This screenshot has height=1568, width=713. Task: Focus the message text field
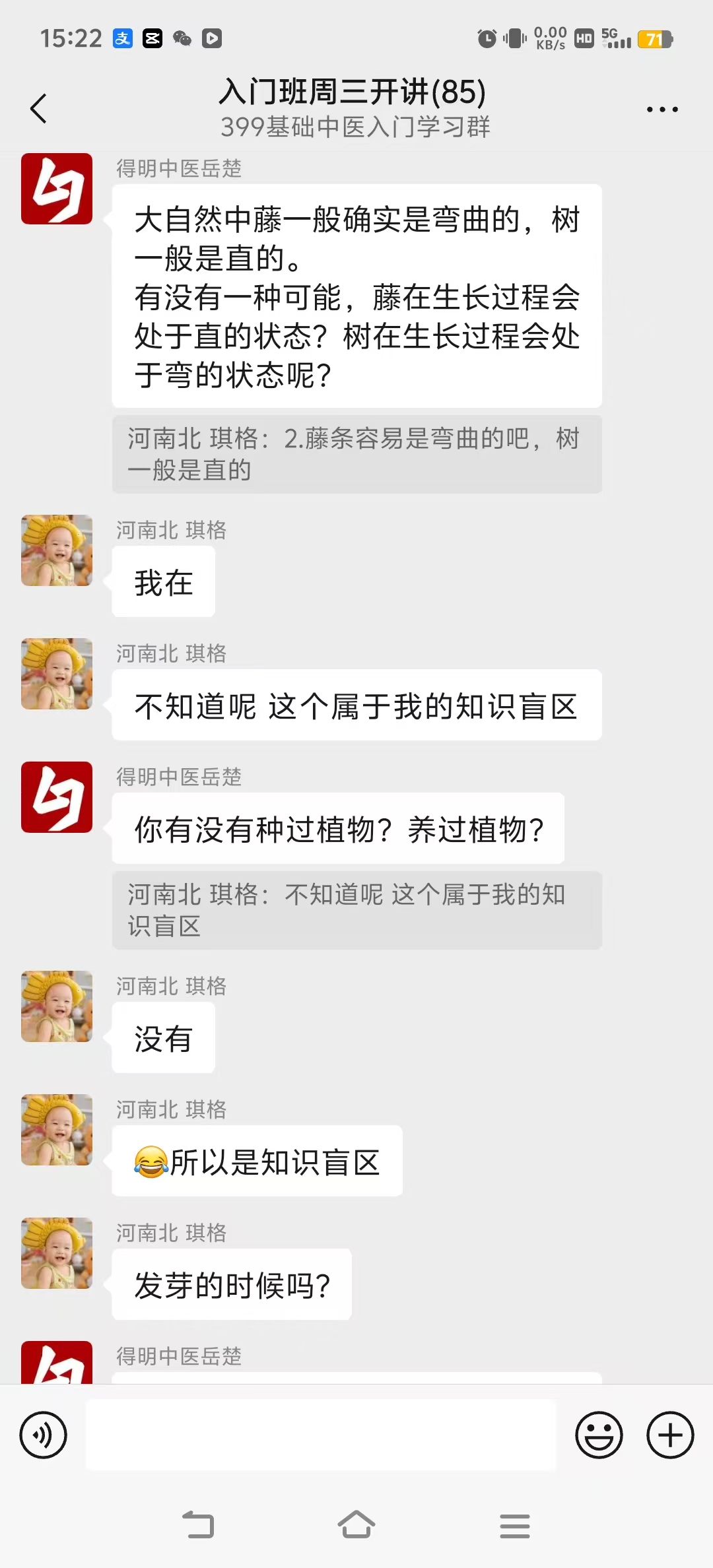click(x=321, y=1435)
